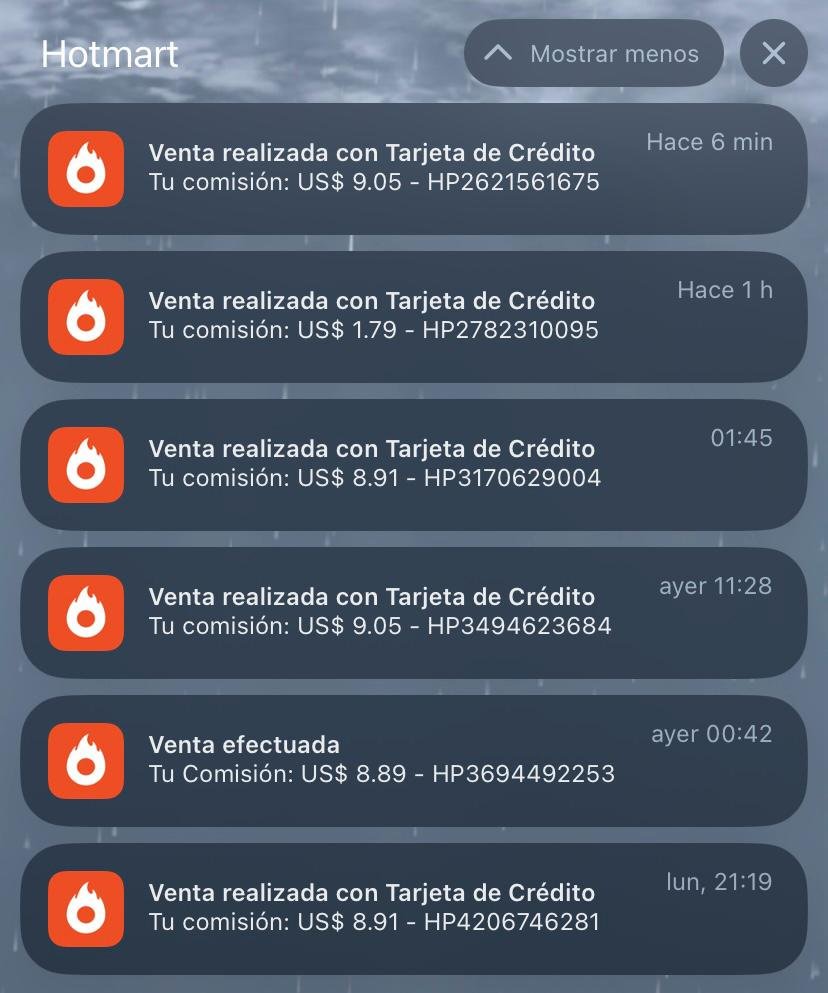Screen dimensions: 828x993
Task: Open the notification received at 01:45
Action: click(x=413, y=464)
